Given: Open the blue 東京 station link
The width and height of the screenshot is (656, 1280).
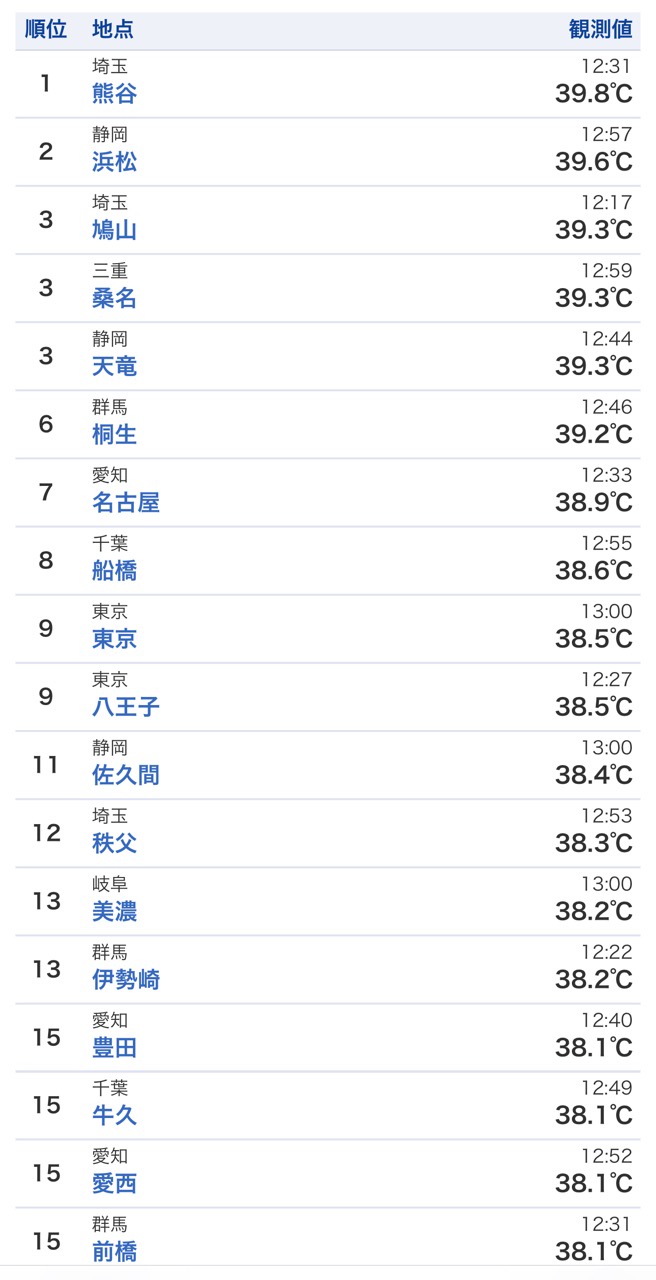Looking at the screenshot, I should 114,638.
